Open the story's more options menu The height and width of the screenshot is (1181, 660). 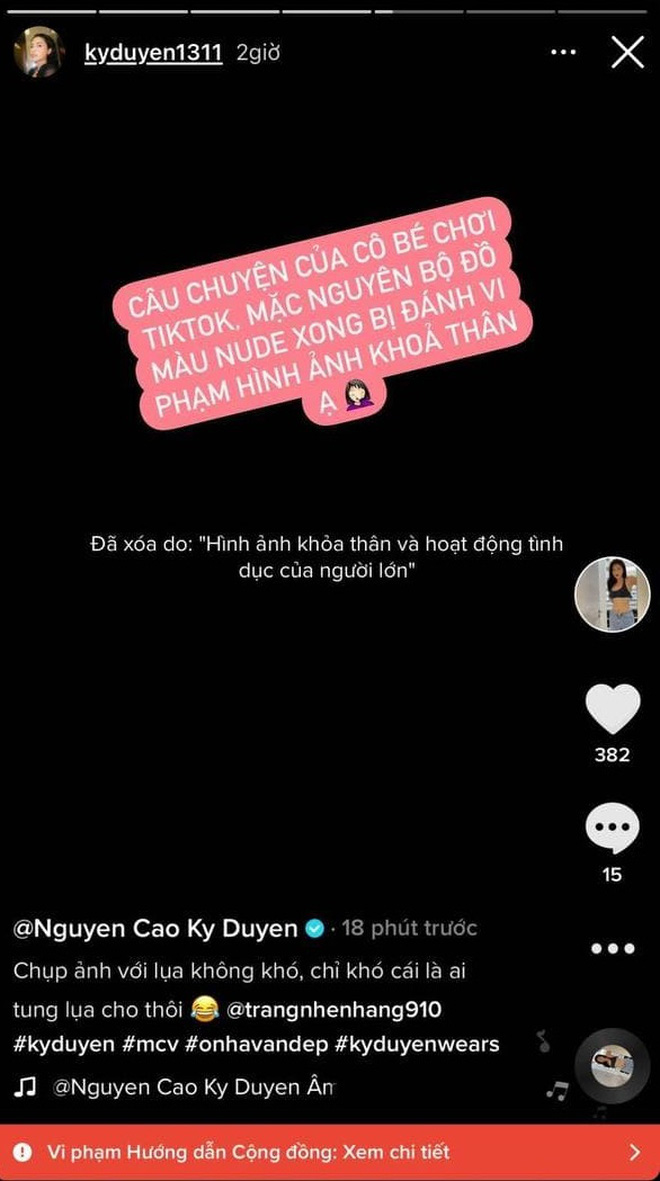tap(564, 53)
